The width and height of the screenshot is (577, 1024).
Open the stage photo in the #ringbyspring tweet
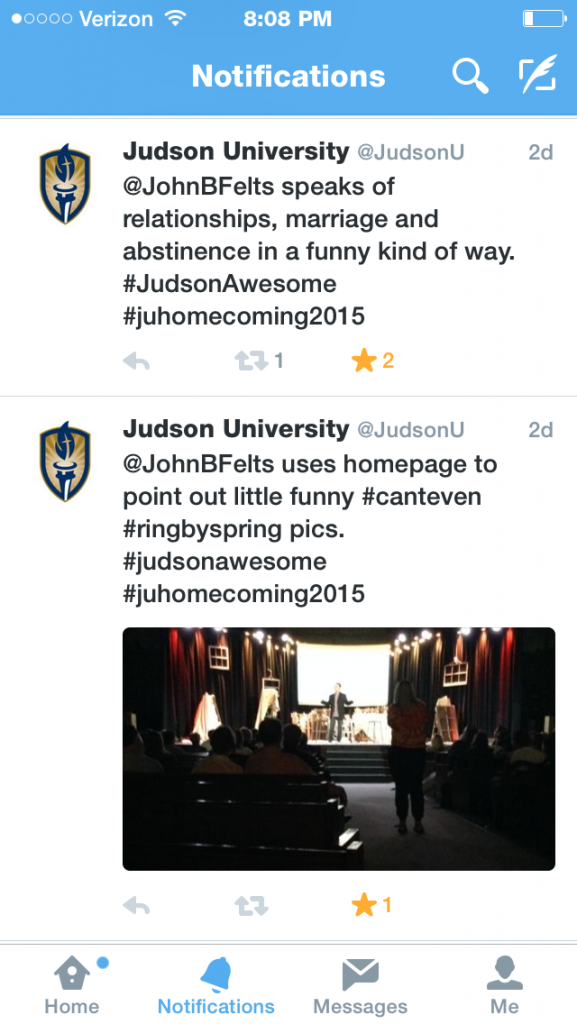[x=339, y=748]
